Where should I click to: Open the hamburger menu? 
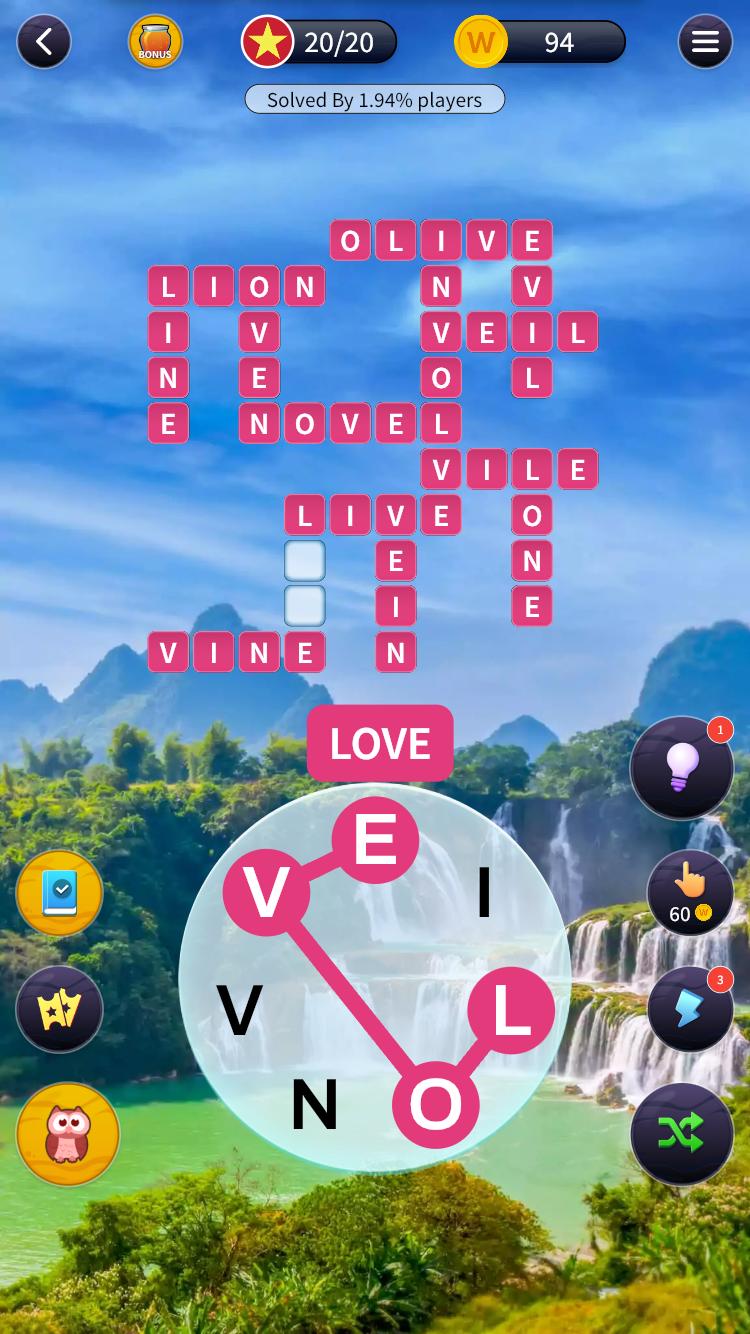click(705, 42)
